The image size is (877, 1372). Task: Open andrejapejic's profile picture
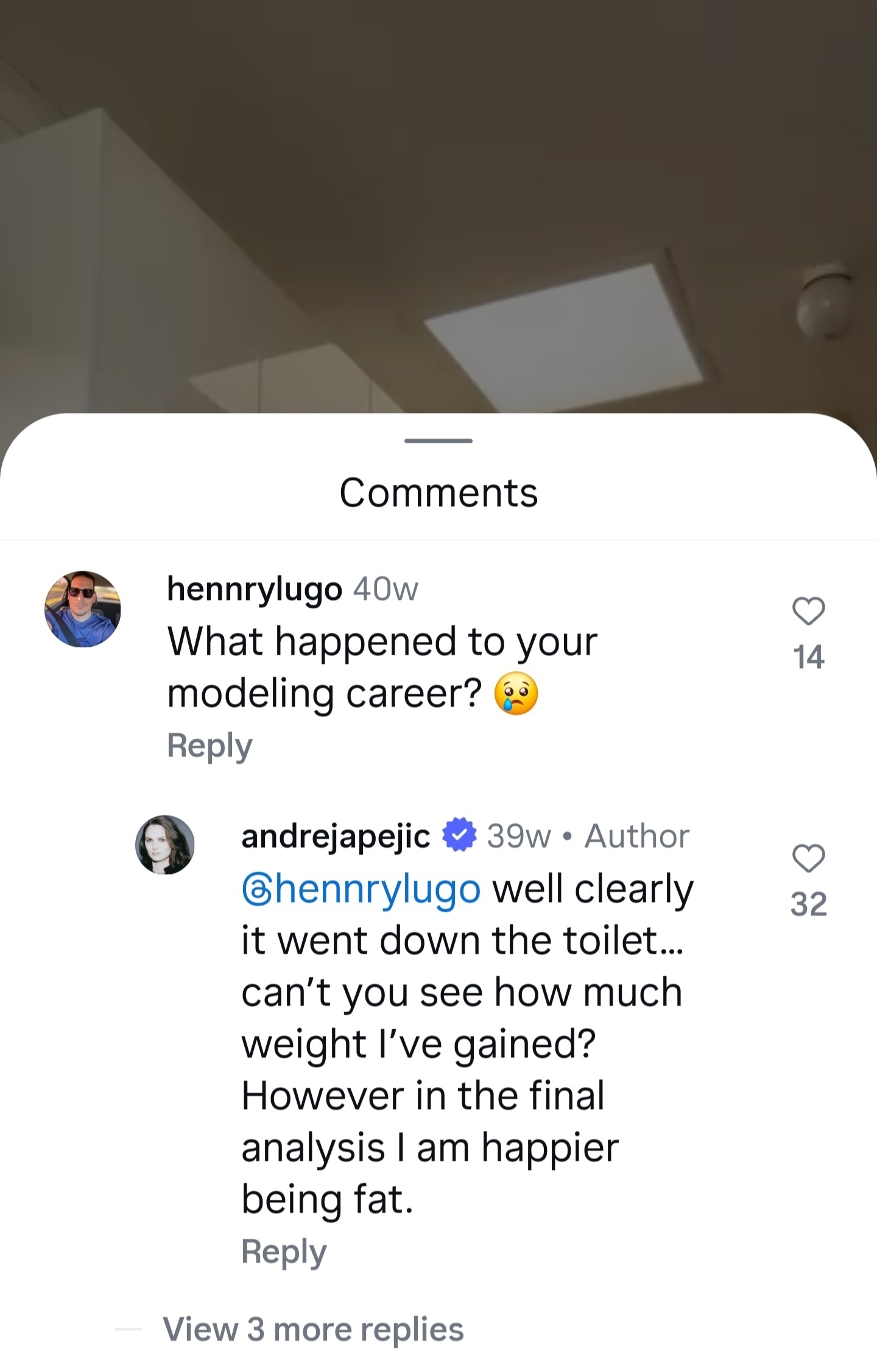(164, 845)
